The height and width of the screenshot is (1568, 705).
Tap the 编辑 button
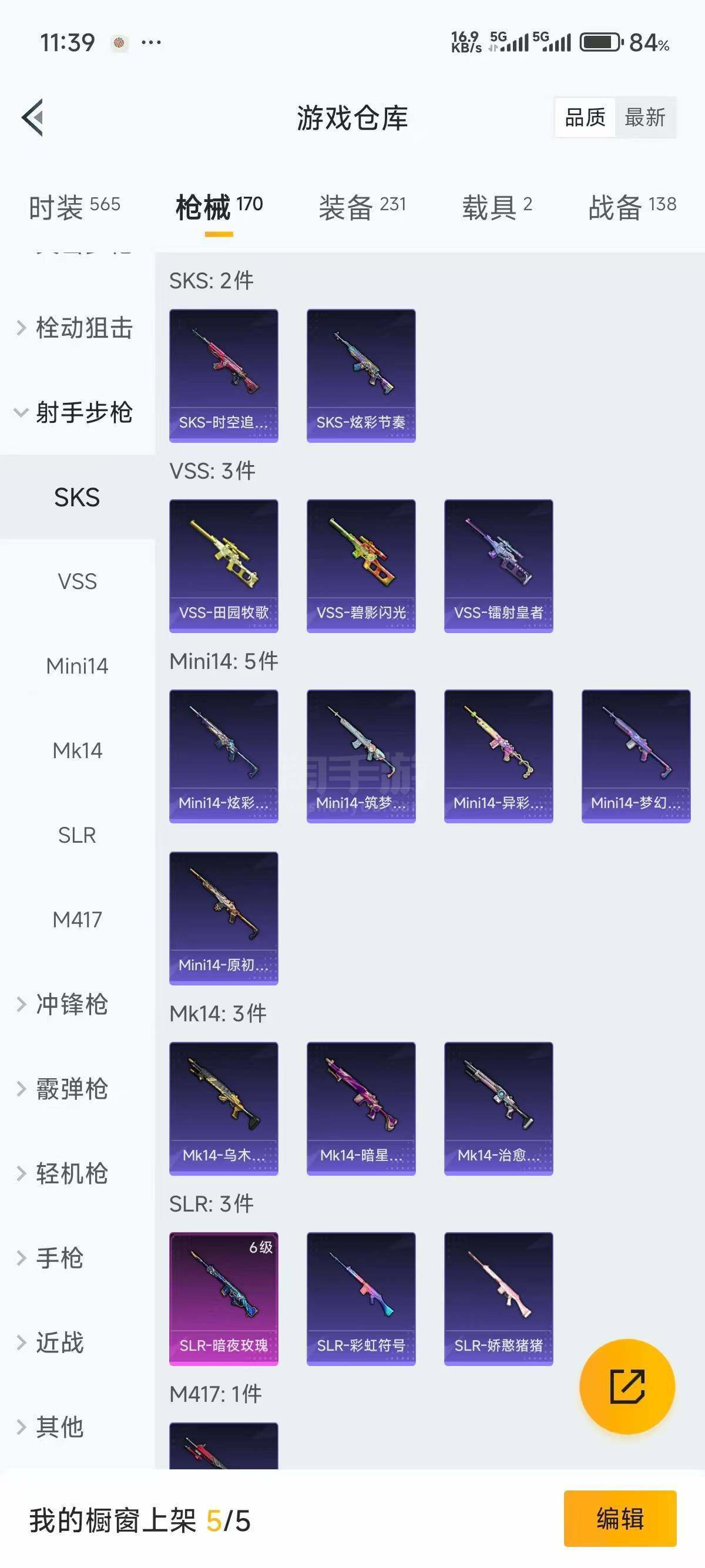(619, 1518)
